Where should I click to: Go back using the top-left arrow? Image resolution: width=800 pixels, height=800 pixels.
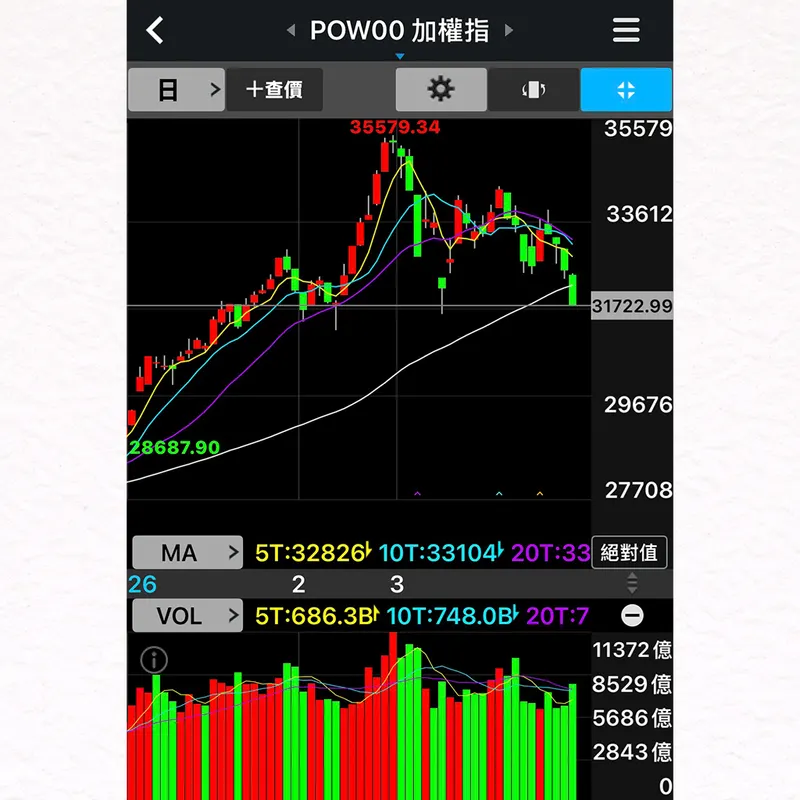[155, 30]
